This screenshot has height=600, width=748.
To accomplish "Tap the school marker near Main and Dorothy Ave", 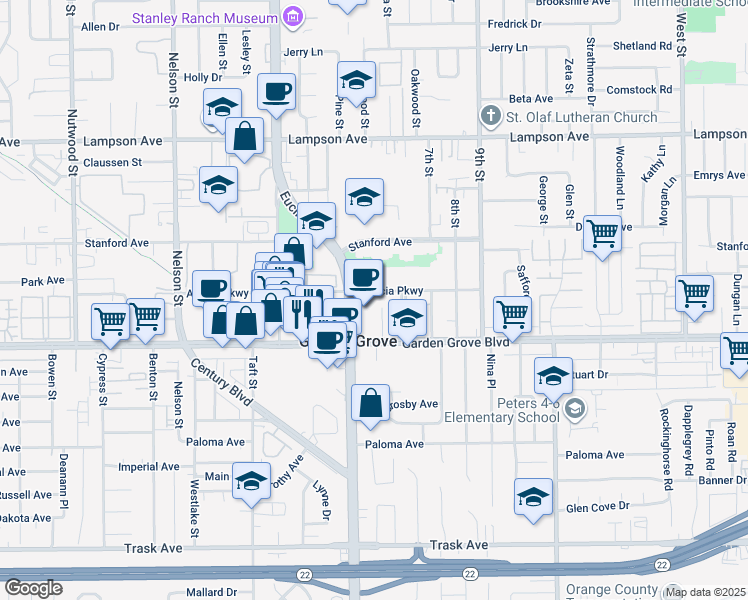I will pyautogui.click(x=251, y=481).
